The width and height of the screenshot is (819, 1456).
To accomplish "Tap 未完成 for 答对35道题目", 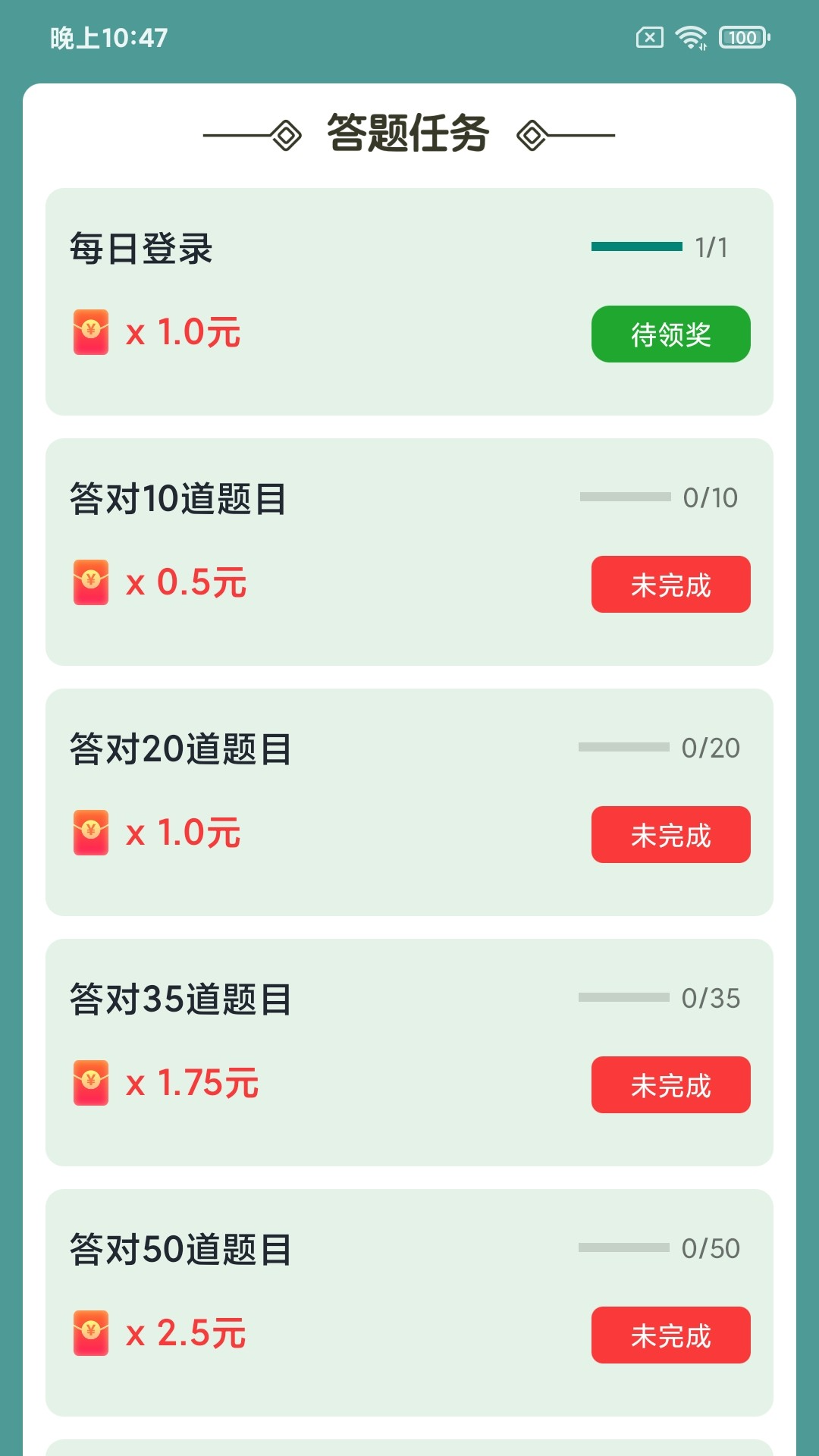I will [x=670, y=1084].
